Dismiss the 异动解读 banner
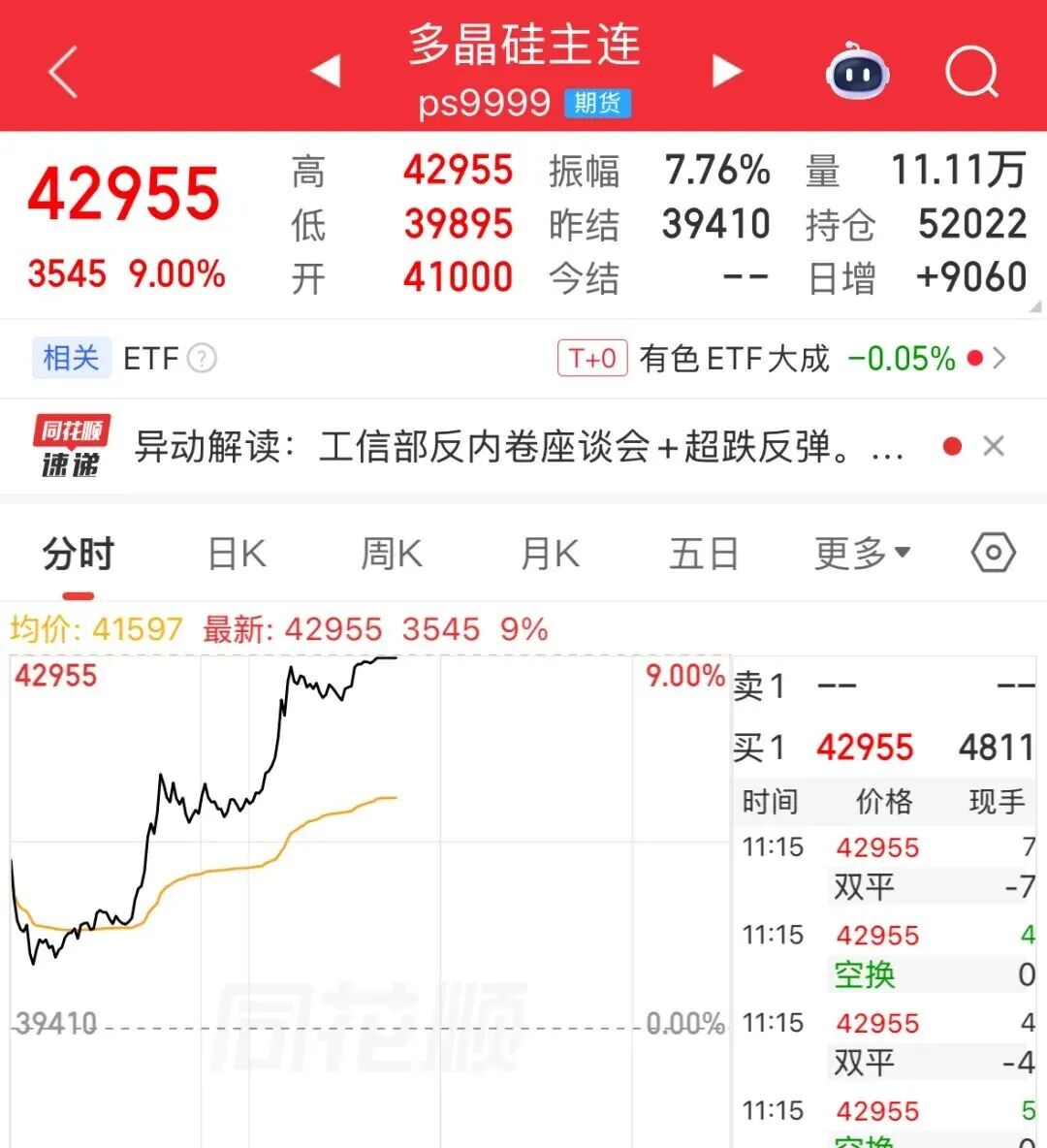 [x=993, y=446]
